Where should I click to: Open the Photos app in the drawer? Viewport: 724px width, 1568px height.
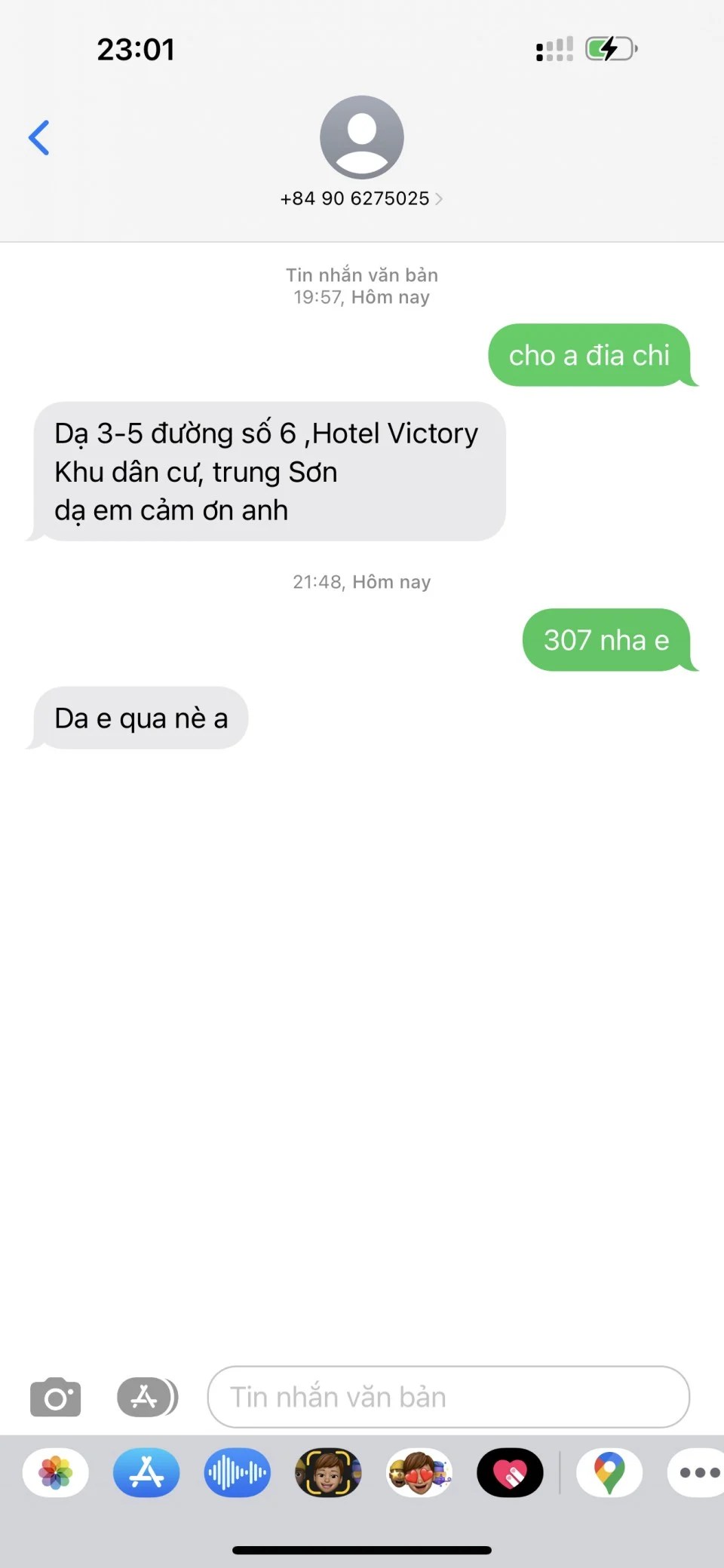point(56,1472)
